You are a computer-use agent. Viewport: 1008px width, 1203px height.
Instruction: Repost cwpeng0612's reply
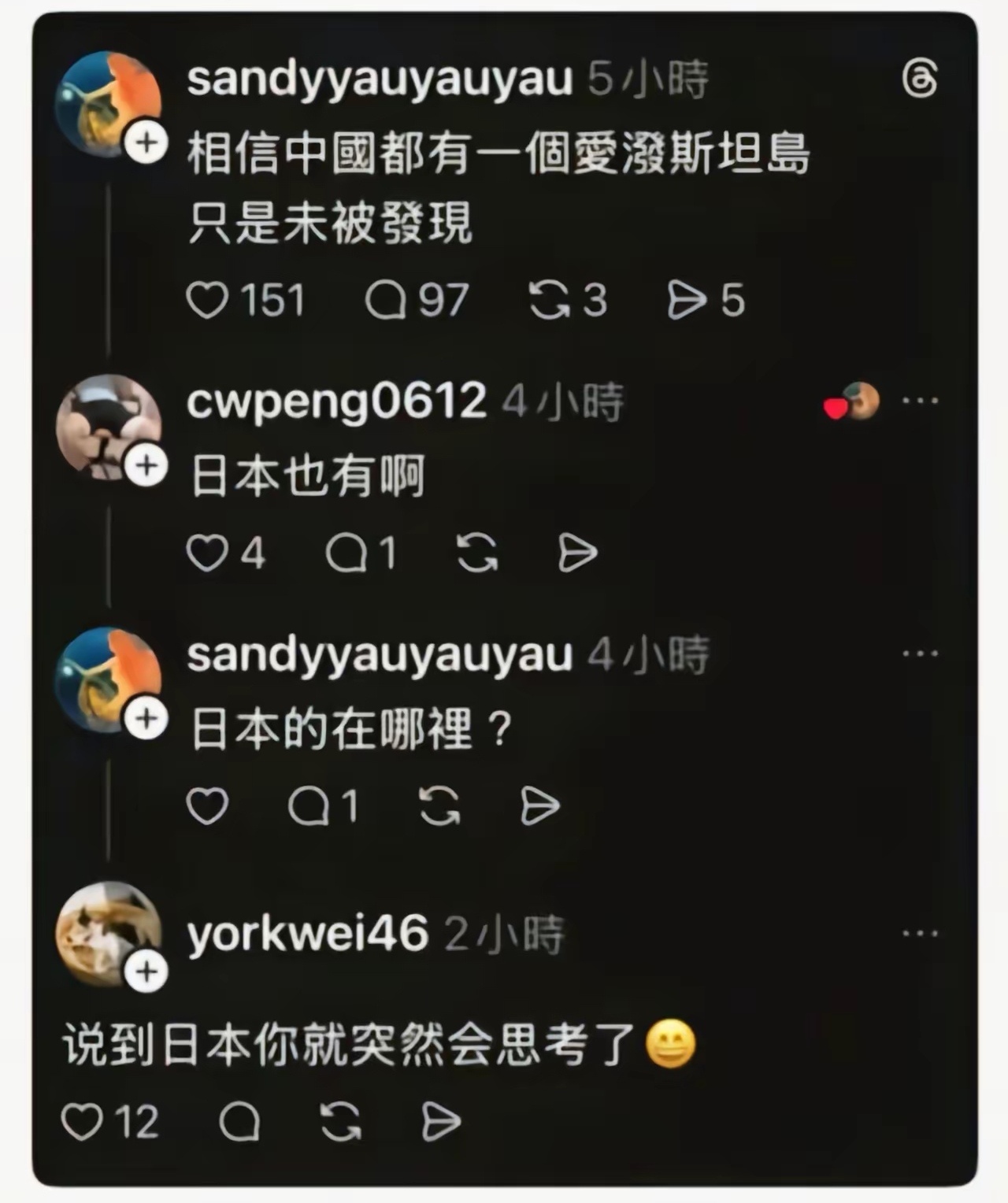[477, 553]
